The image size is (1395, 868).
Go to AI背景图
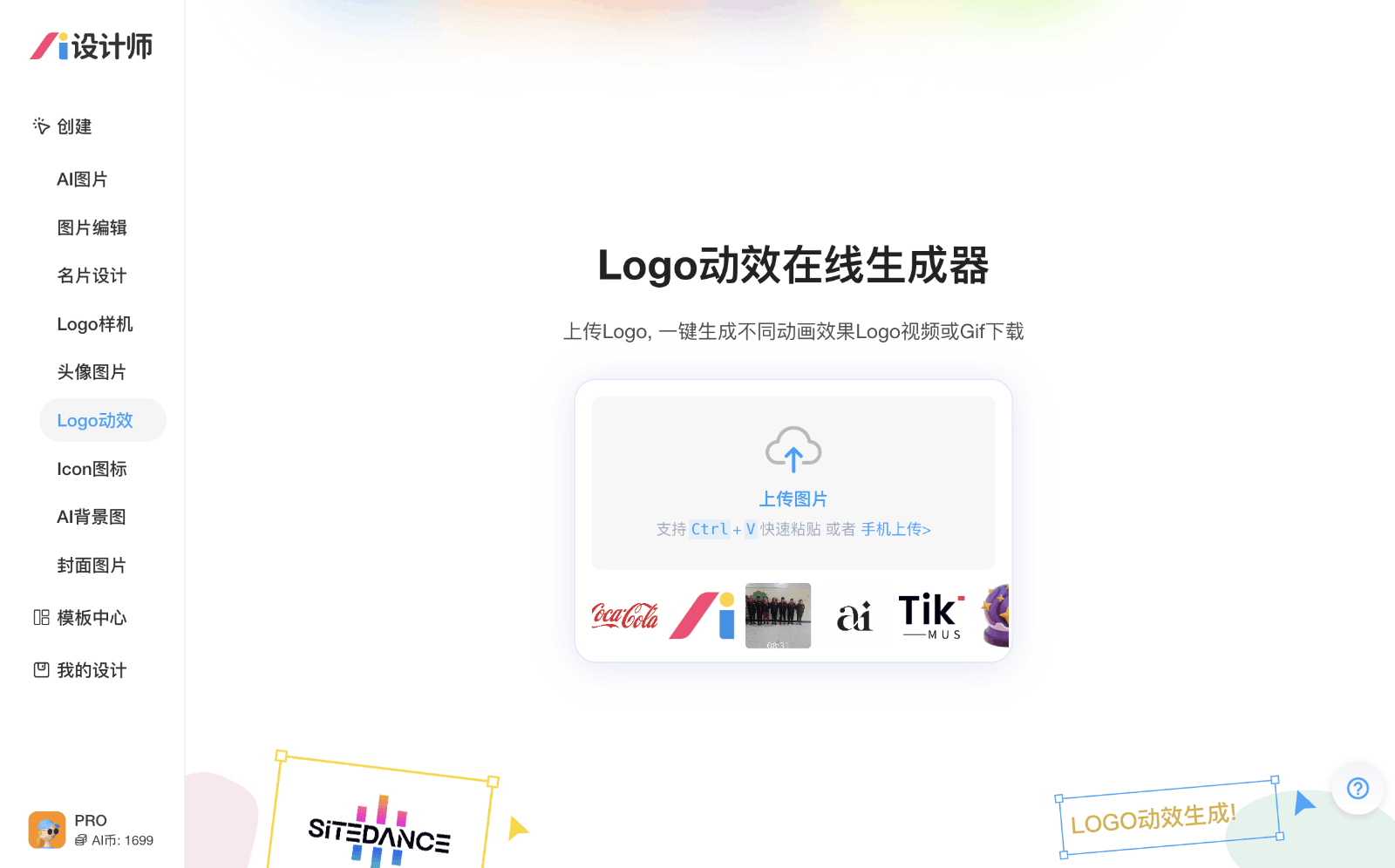tap(92, 517)
